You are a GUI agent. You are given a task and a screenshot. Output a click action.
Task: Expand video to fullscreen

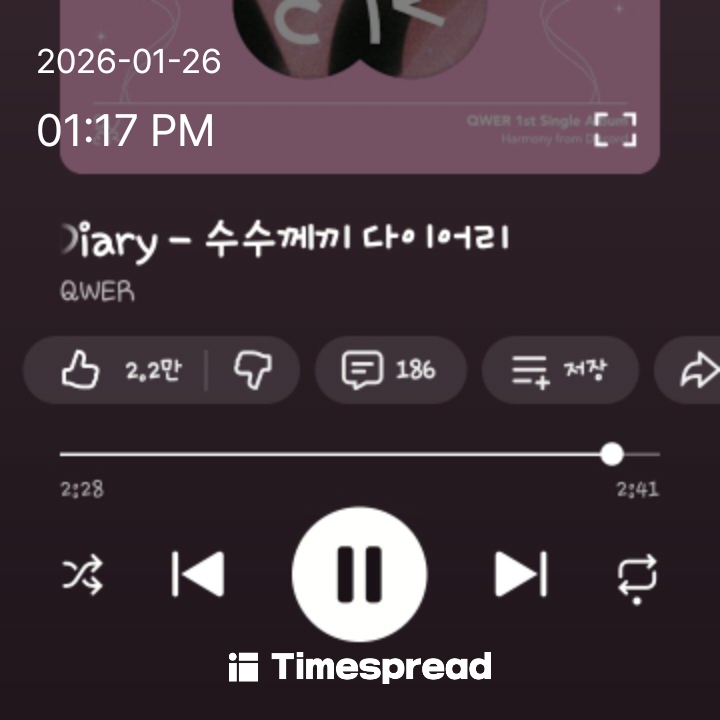(x=615, y=130)
